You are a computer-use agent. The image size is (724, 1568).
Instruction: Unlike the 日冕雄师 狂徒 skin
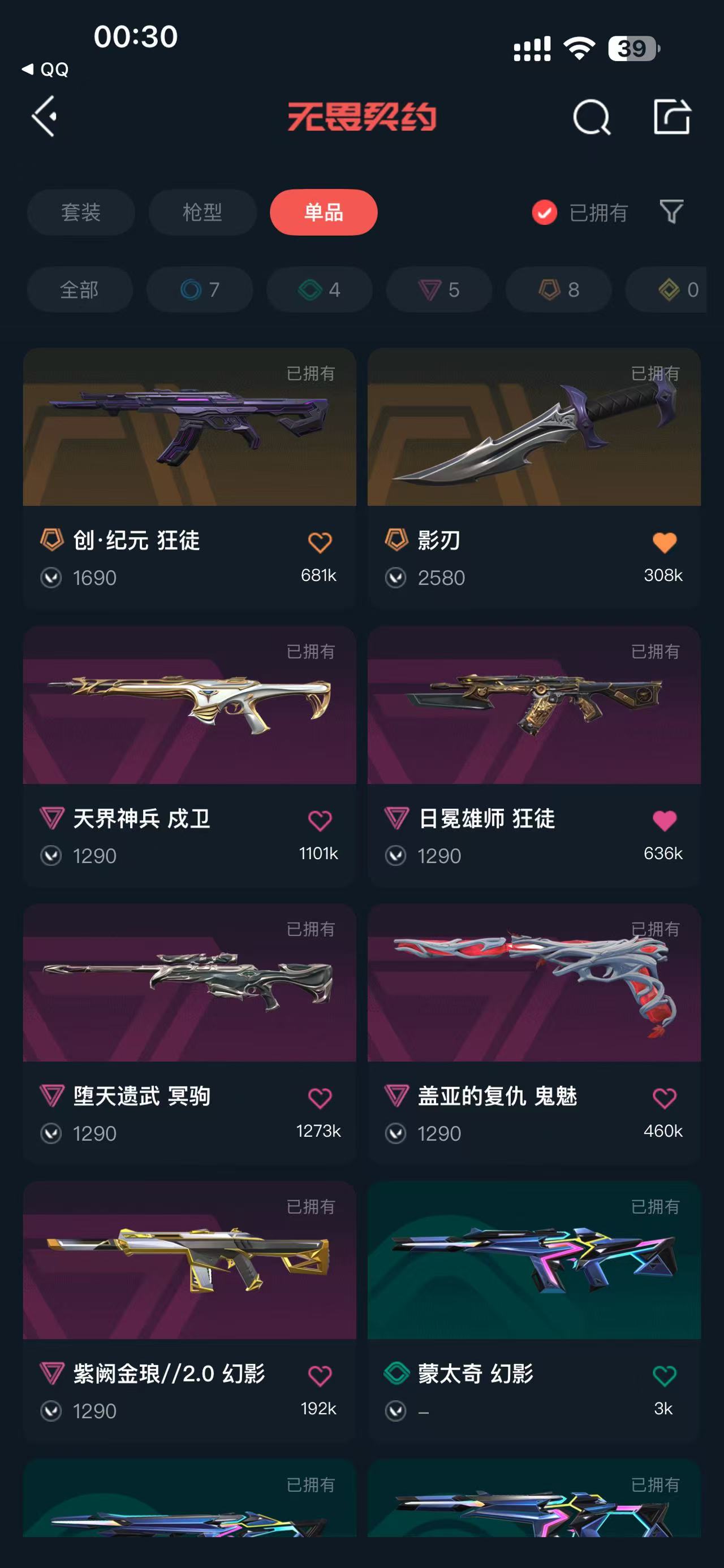(x=664, y=821)
